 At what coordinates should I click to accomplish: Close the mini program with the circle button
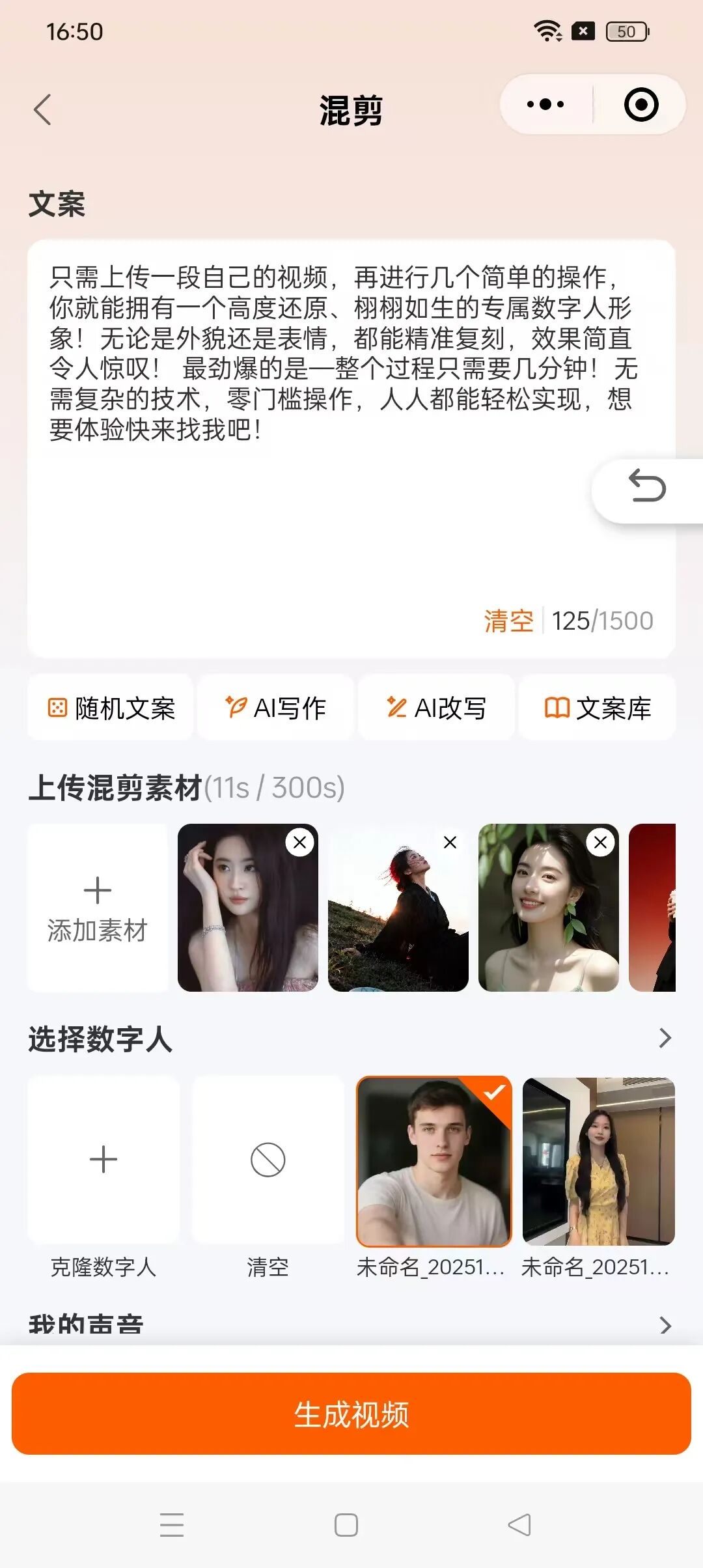[x=641, y=105]
